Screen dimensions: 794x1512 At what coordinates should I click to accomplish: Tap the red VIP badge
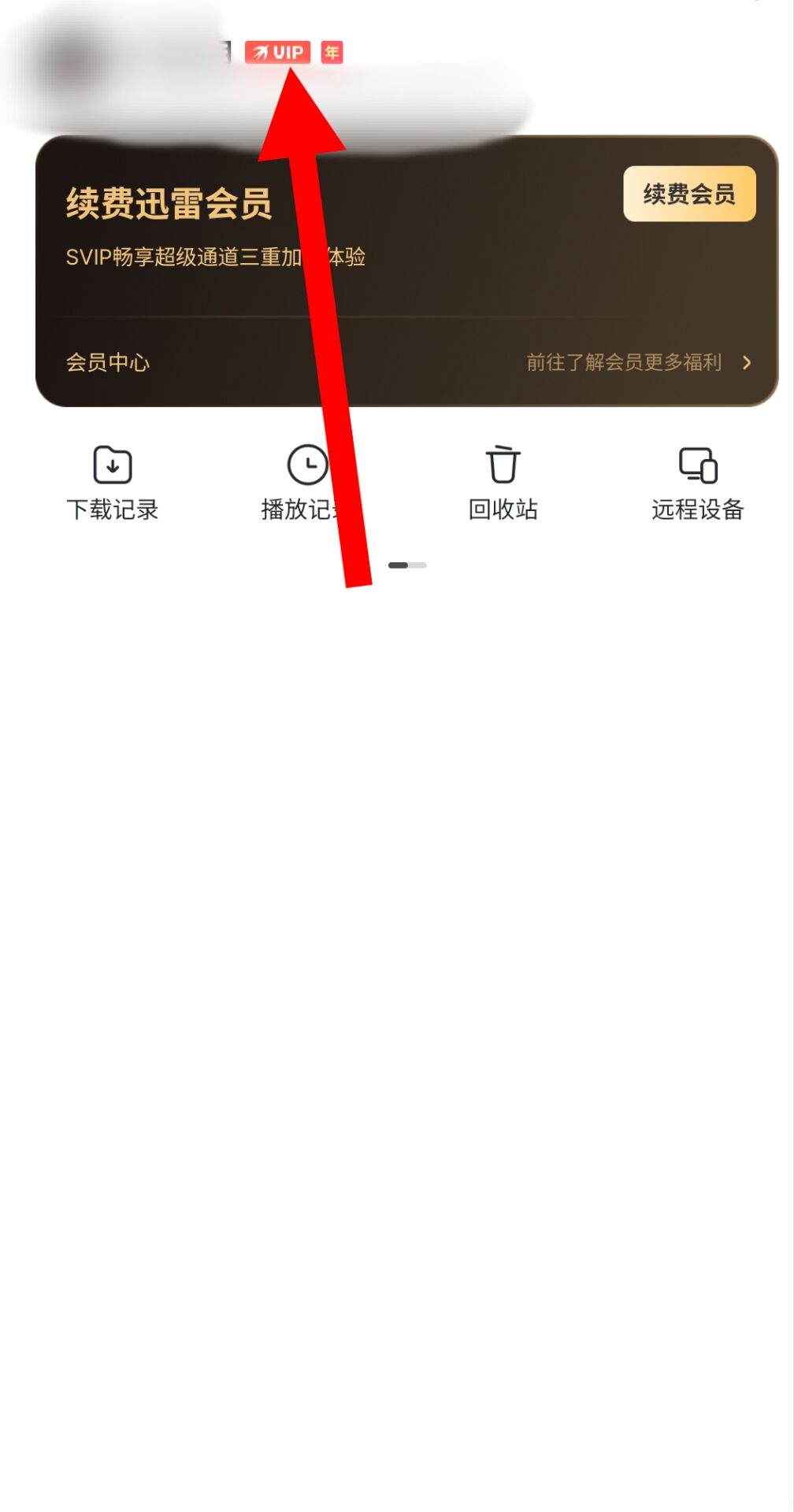(278, 52)
